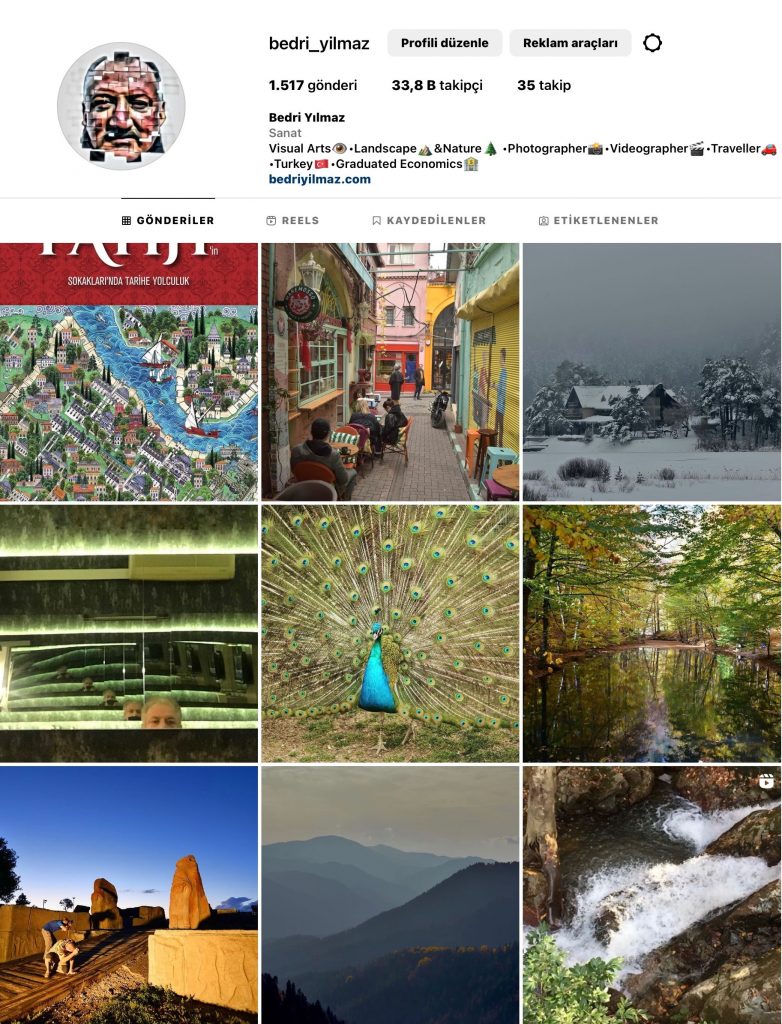Open the bedriyilmaz.com link
The image size is (782, 1024).
coord(319,179)
